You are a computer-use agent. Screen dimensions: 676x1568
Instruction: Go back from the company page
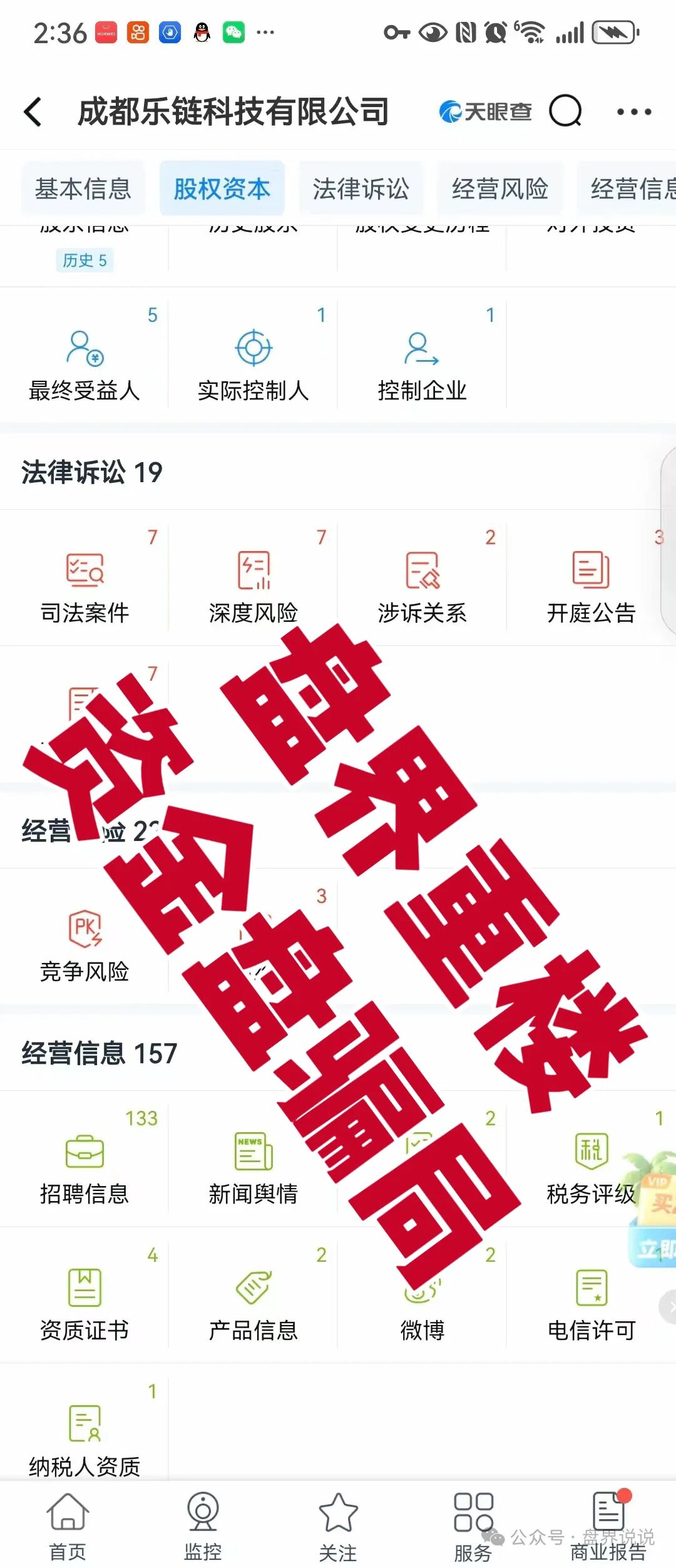pos(33,112)
